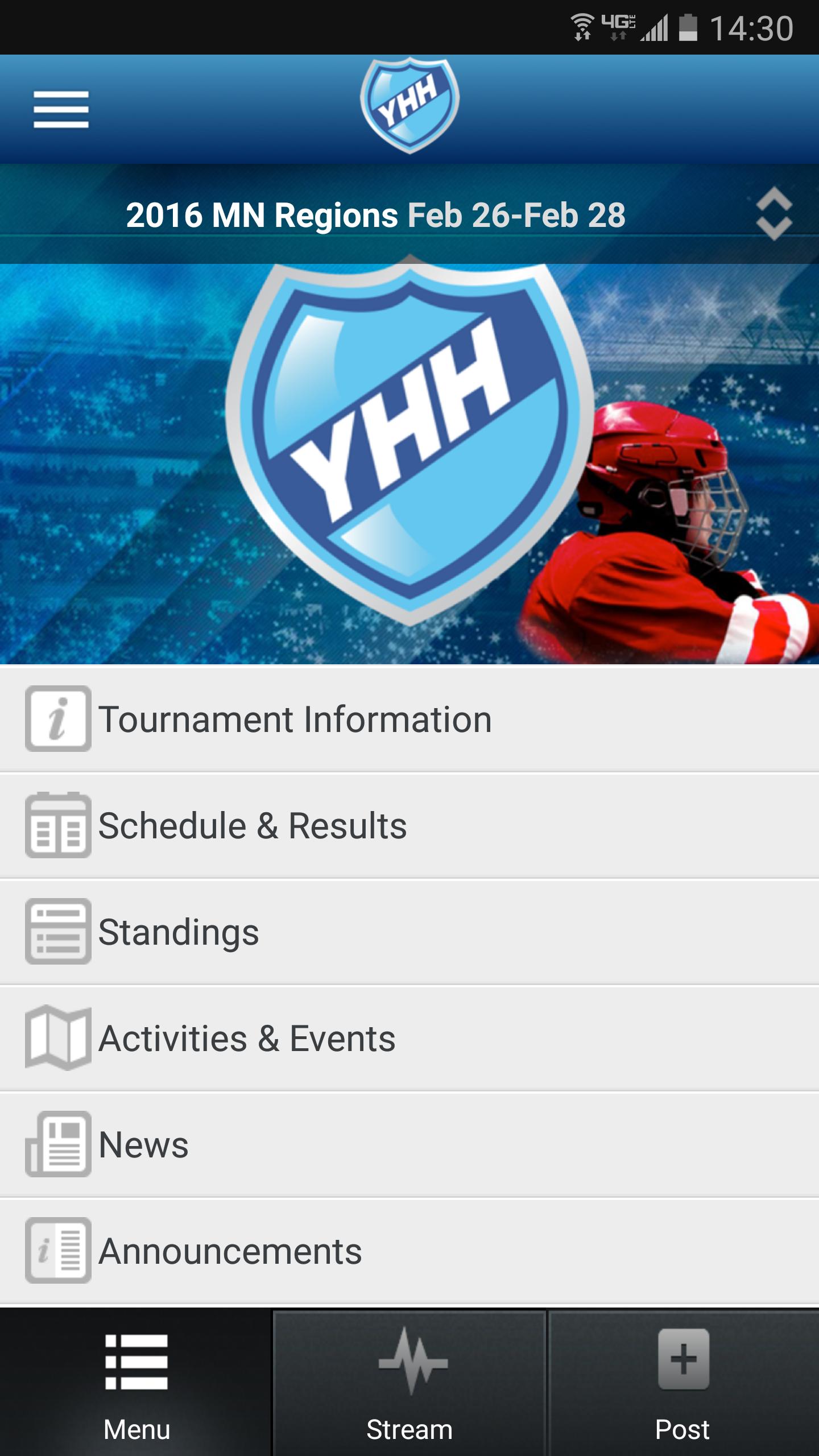The height and width of the screenshot is (1456, 819).
Task: Switch to the Stream tab
Action: (409, 1382)
